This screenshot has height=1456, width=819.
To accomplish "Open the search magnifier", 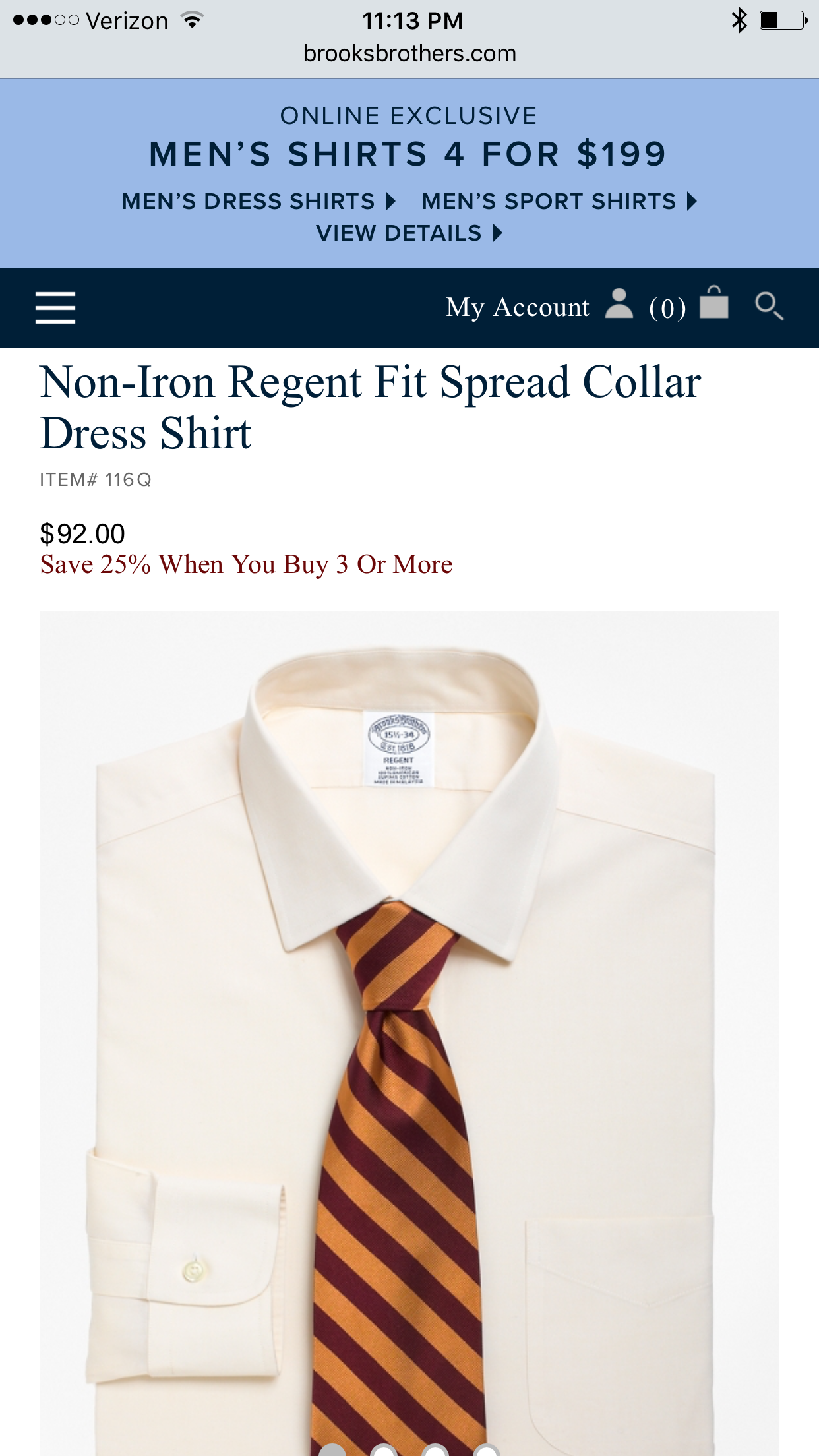I will point(769,307).
